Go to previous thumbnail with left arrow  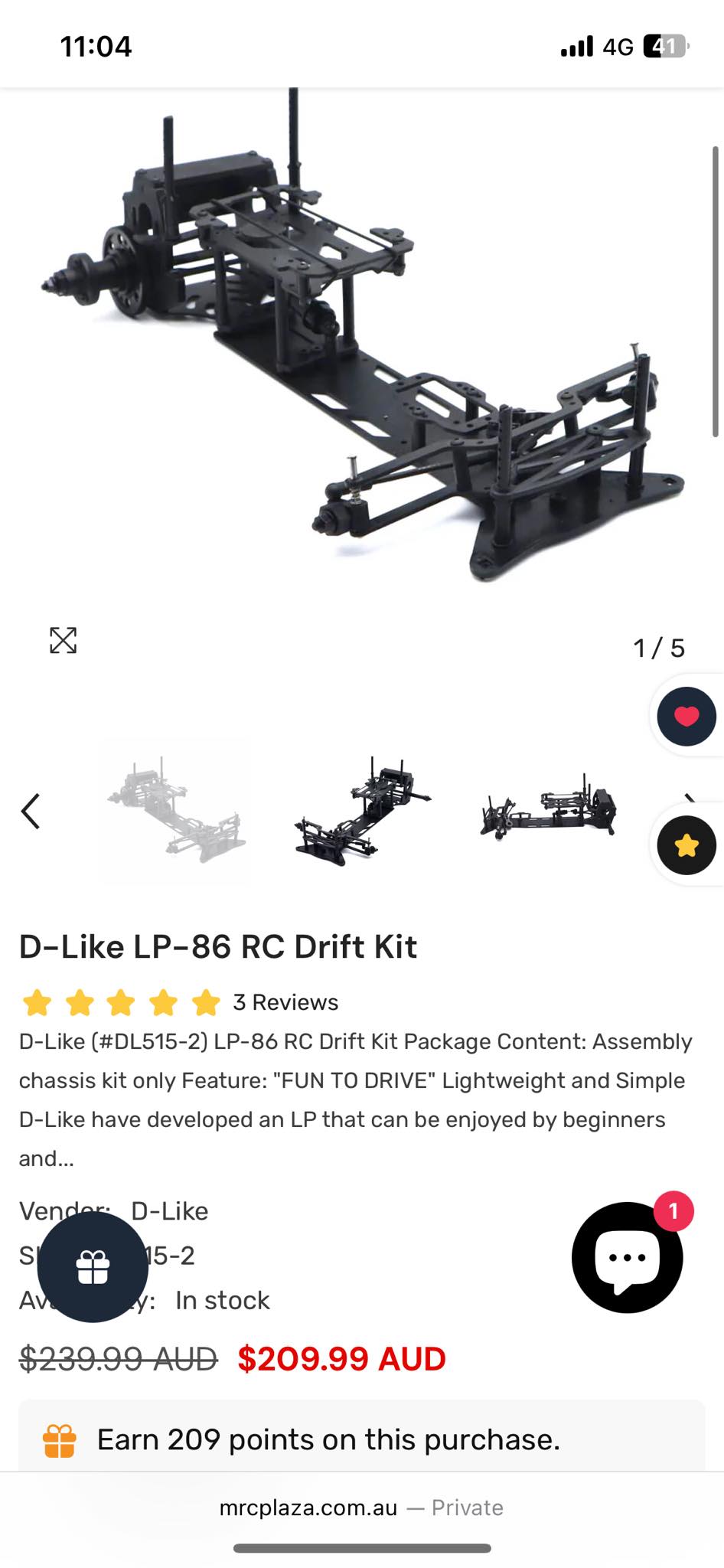point(31,812)
